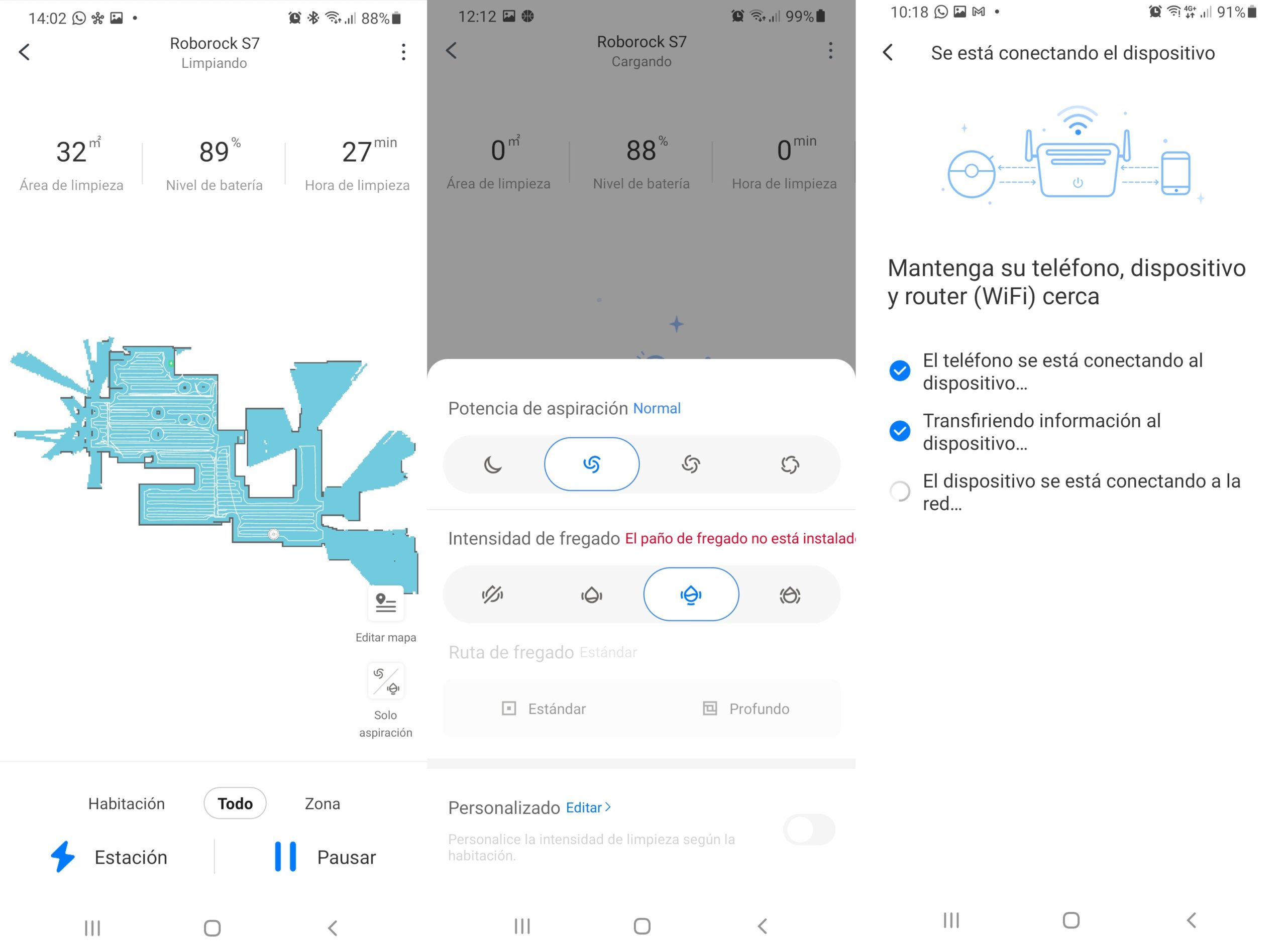Select the Todo cleaning mode
This screenshot has width=1286, height=952.
pos(235,803)
